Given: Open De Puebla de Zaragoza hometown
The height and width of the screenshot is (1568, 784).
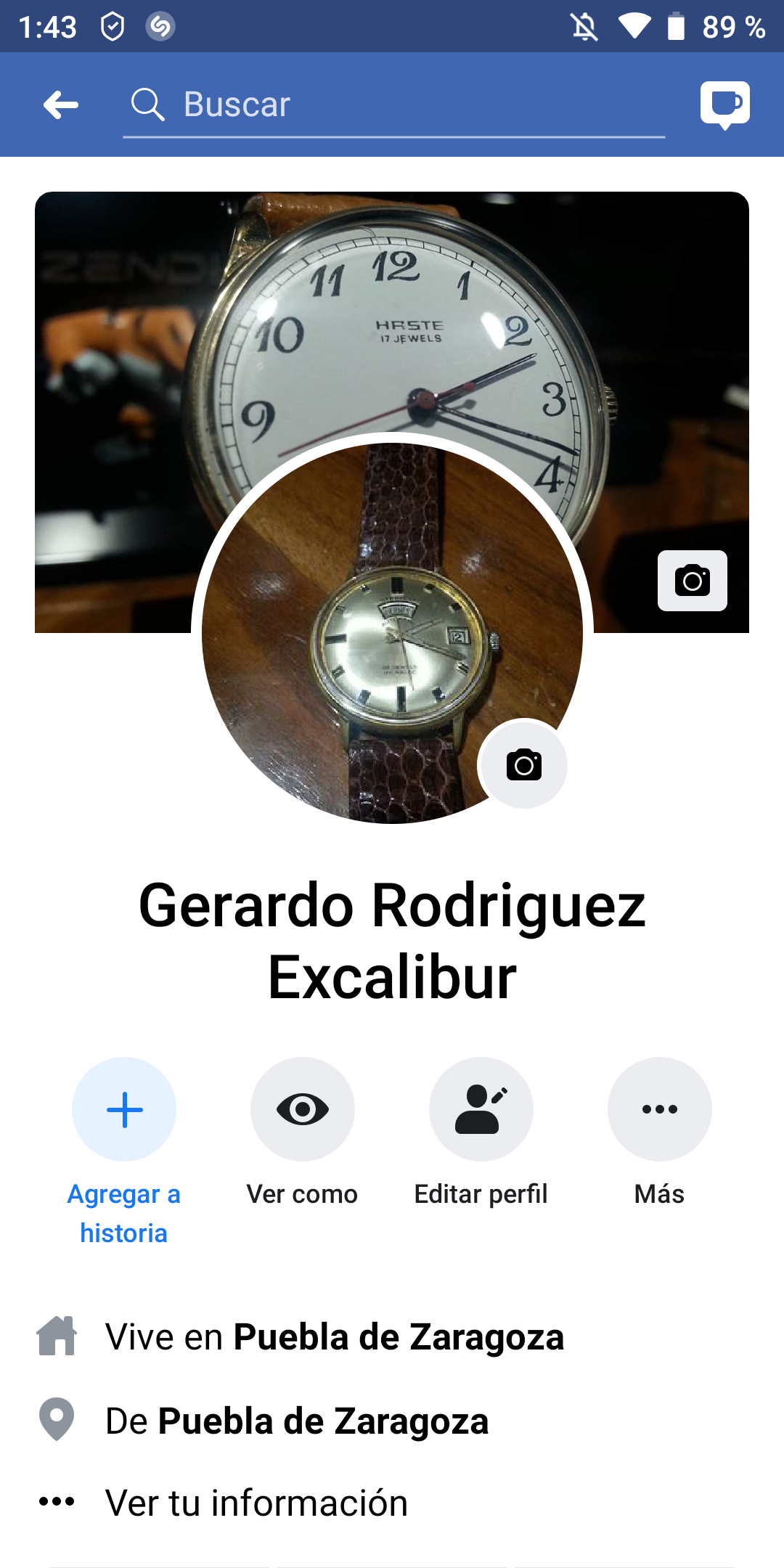Looking at the screenshot, I should (x=296, y=1421).
